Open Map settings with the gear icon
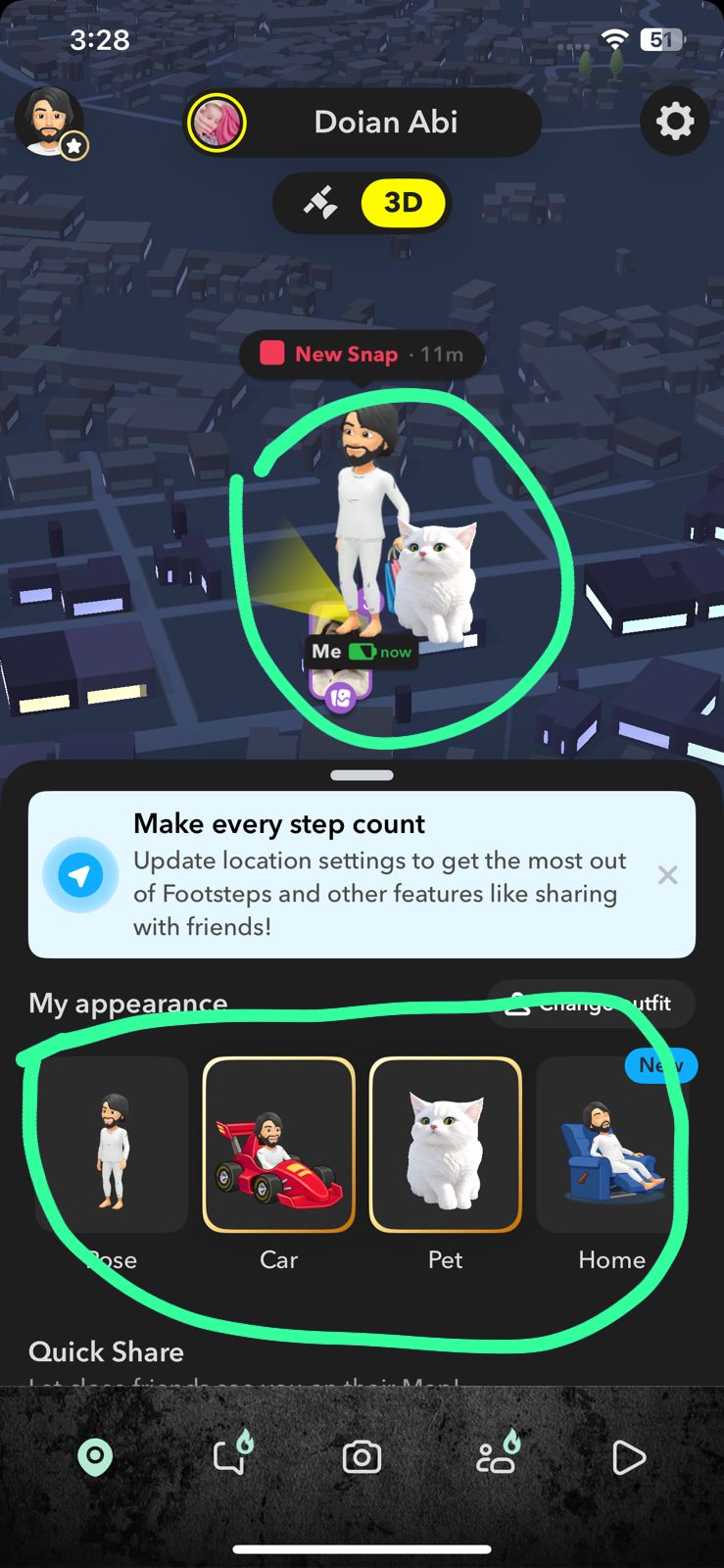The width and height of the screenshot is (724, 1568). coord(674,121)
